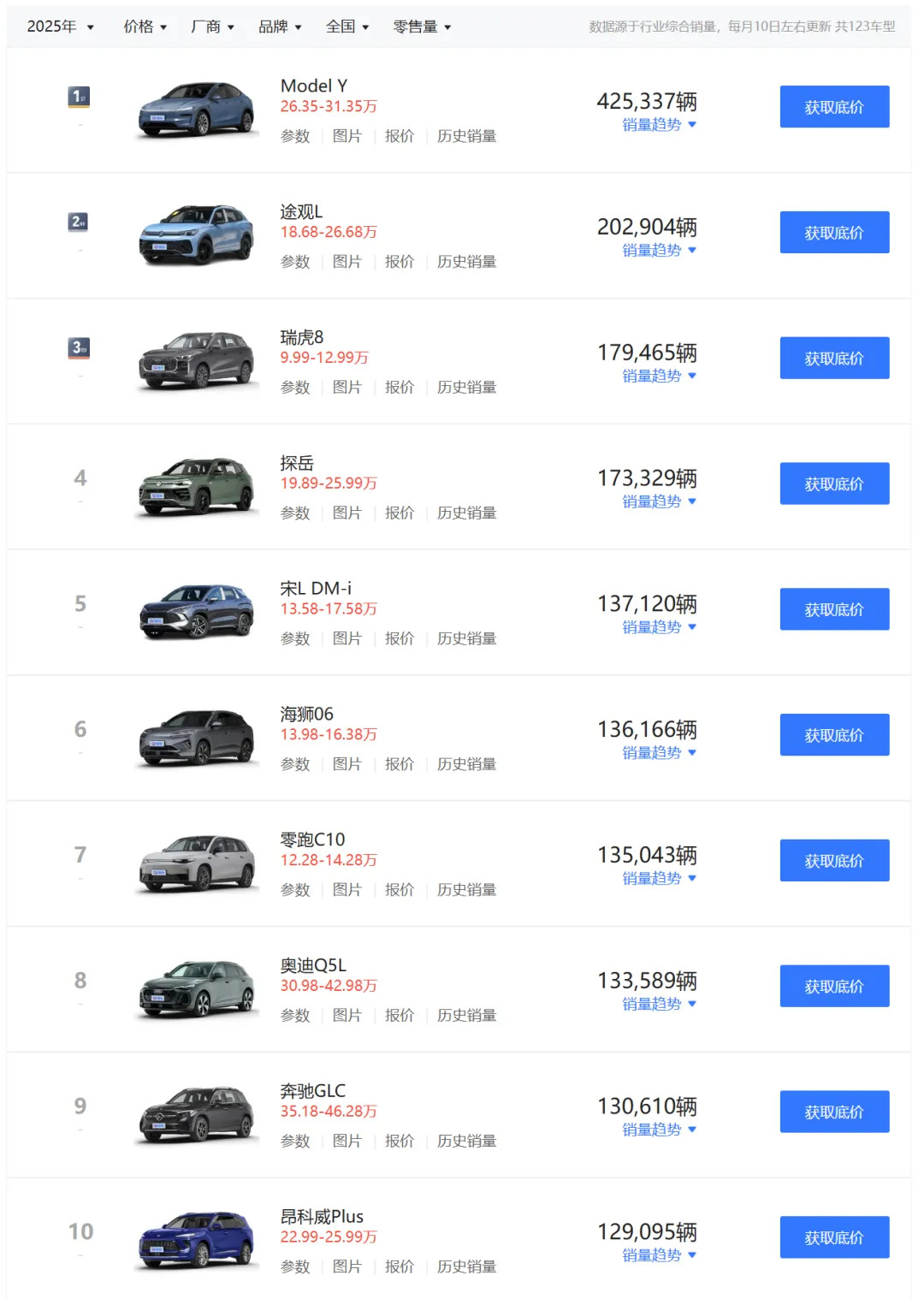924x1299 pixels.
Task: Expand the sales trend for 途观L
Action: click(x=652, y=250)
